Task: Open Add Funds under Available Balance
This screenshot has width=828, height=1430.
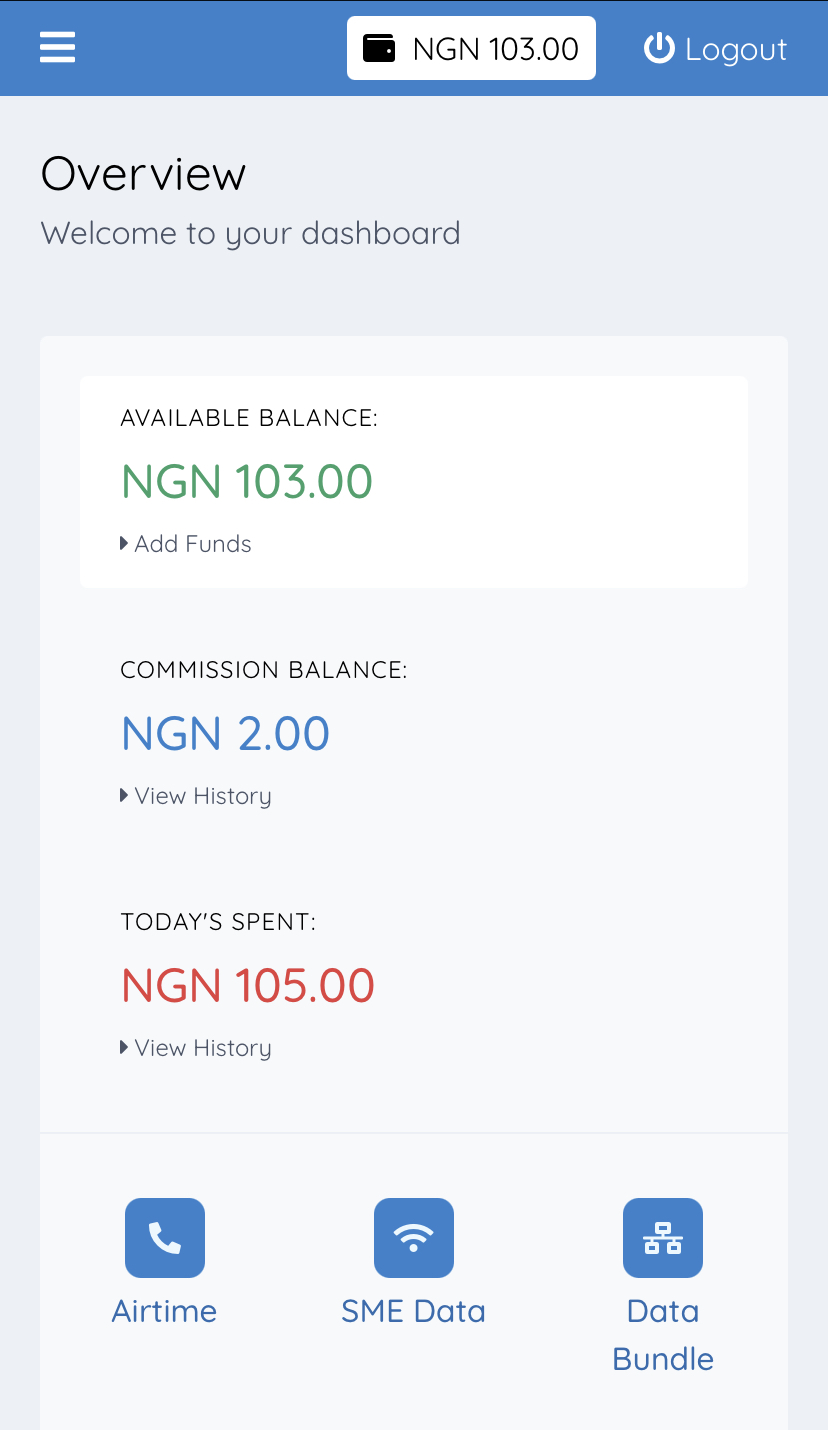Action: pyautogui.click(x=186, y=544)
